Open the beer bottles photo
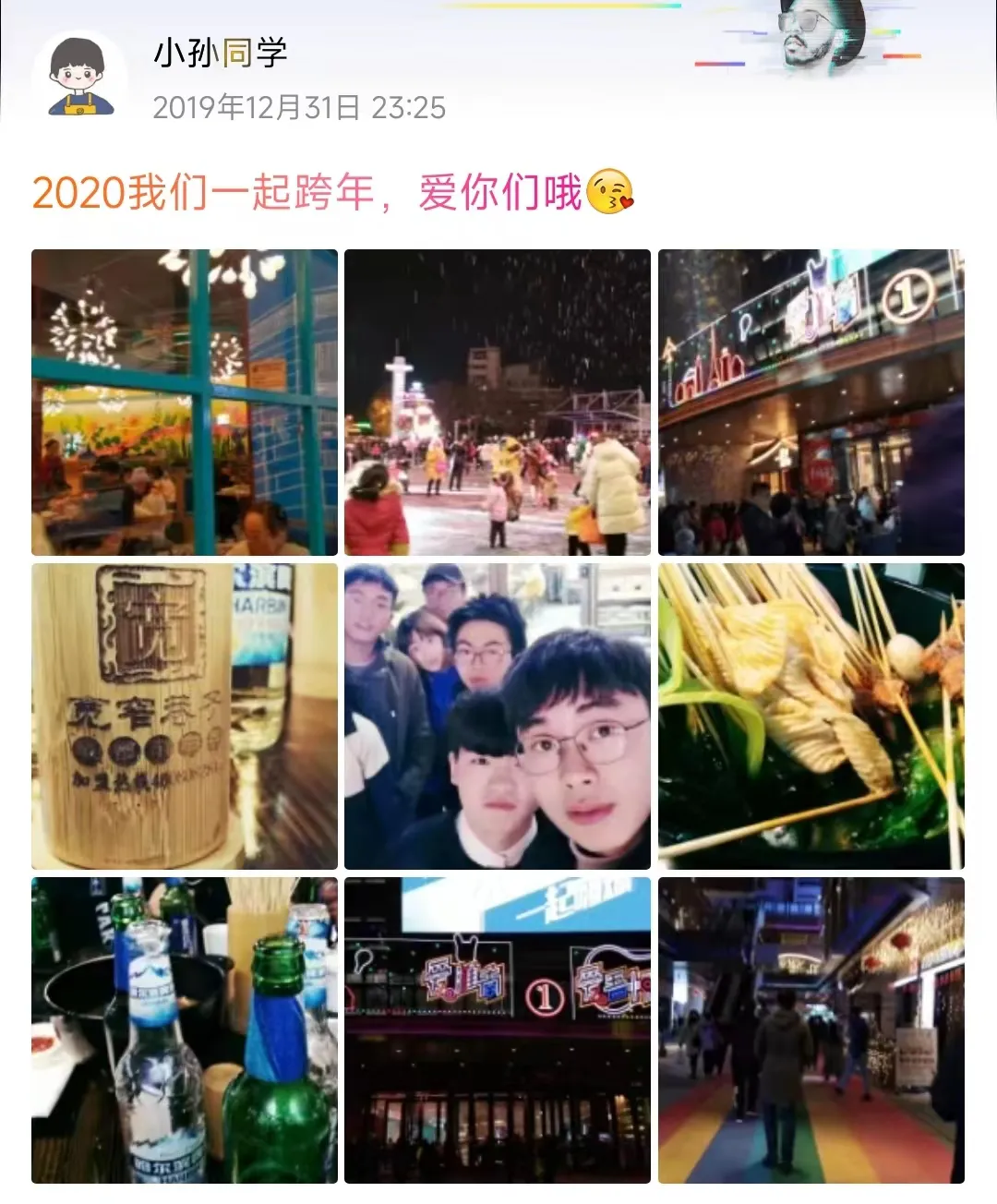The height and width of the screenshot is (1204, 997). pos(185,1030)
